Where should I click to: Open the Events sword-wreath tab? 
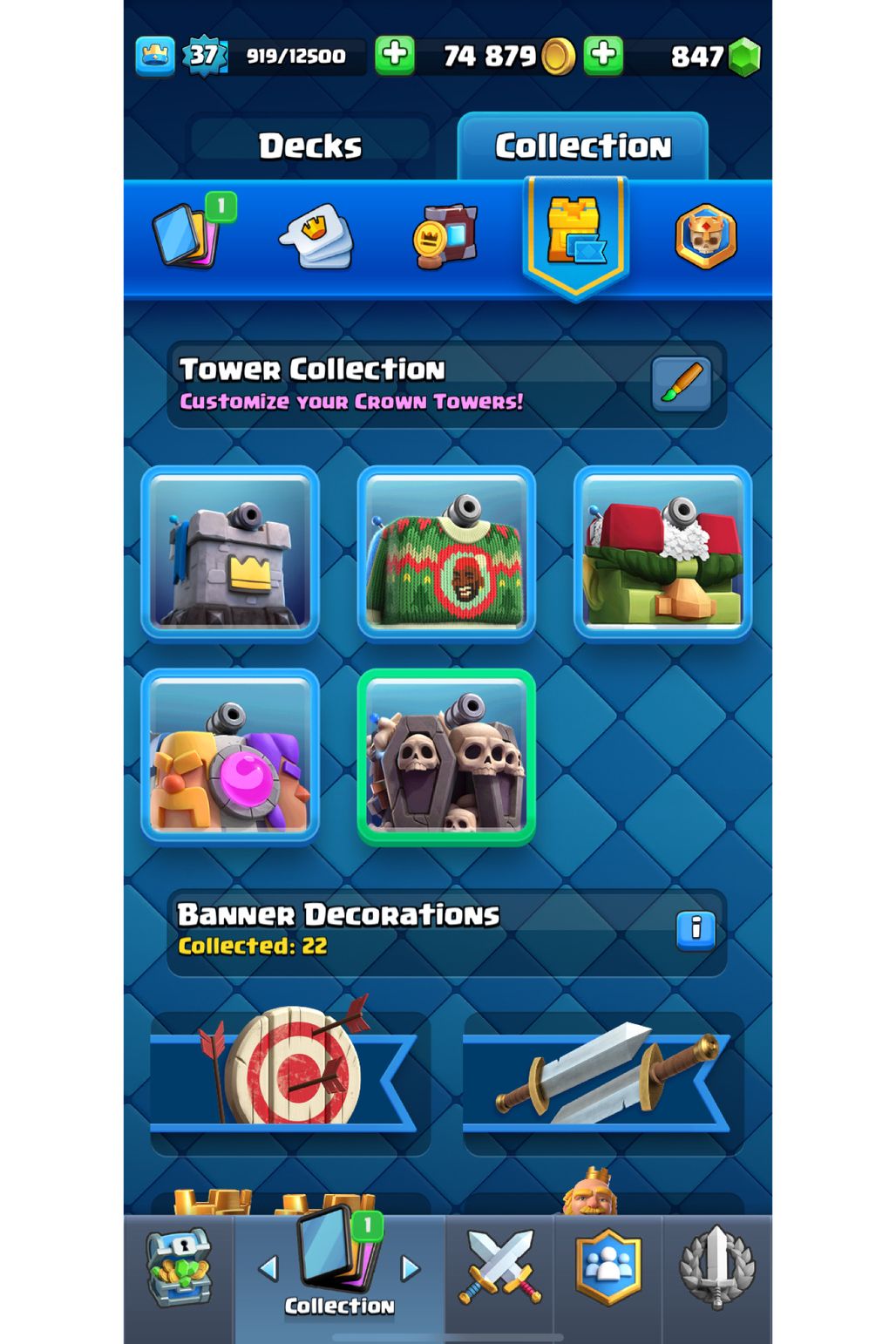(716, 1268)
